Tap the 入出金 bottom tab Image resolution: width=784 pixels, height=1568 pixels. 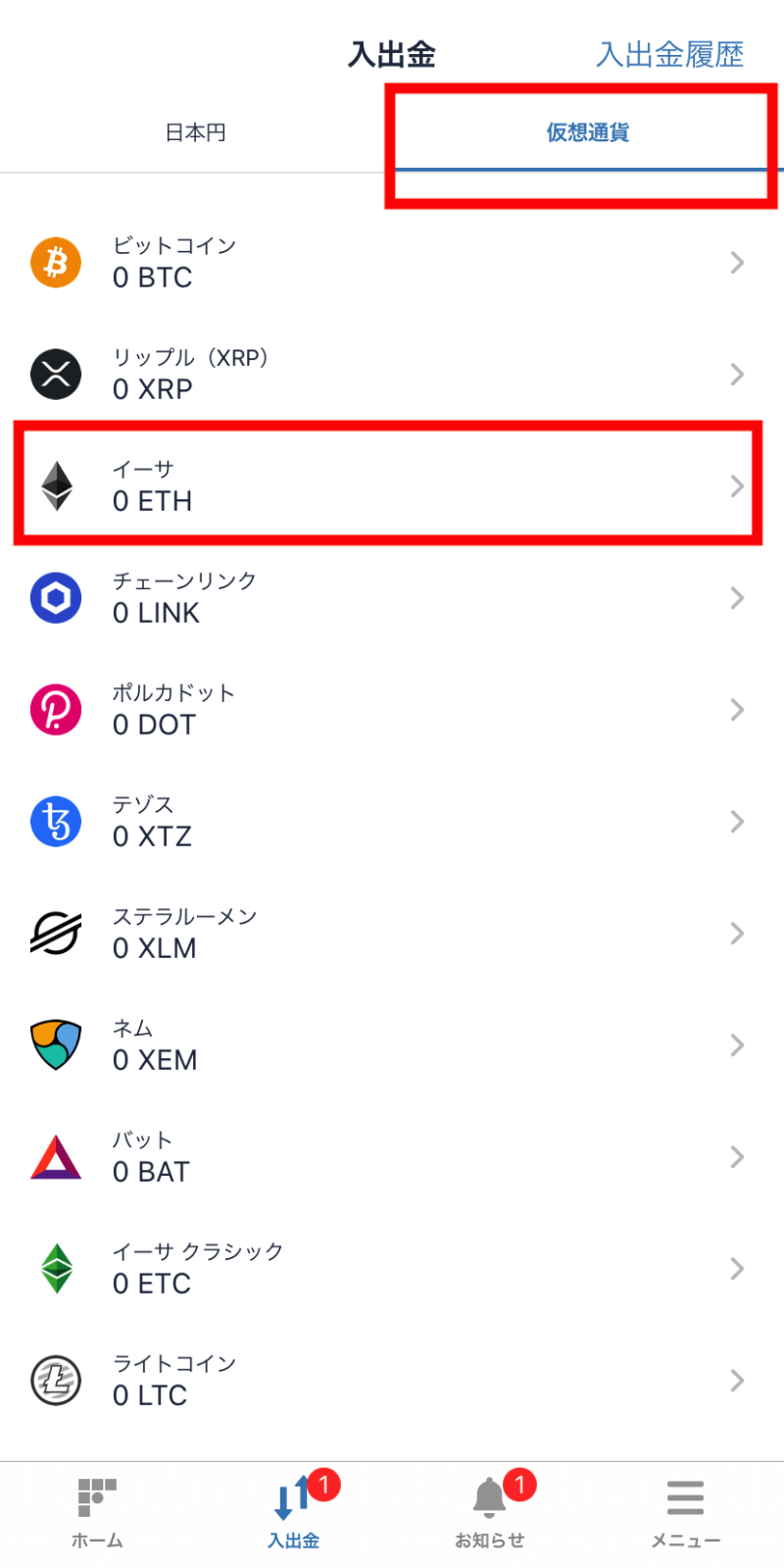click(x=294, y=1514)
